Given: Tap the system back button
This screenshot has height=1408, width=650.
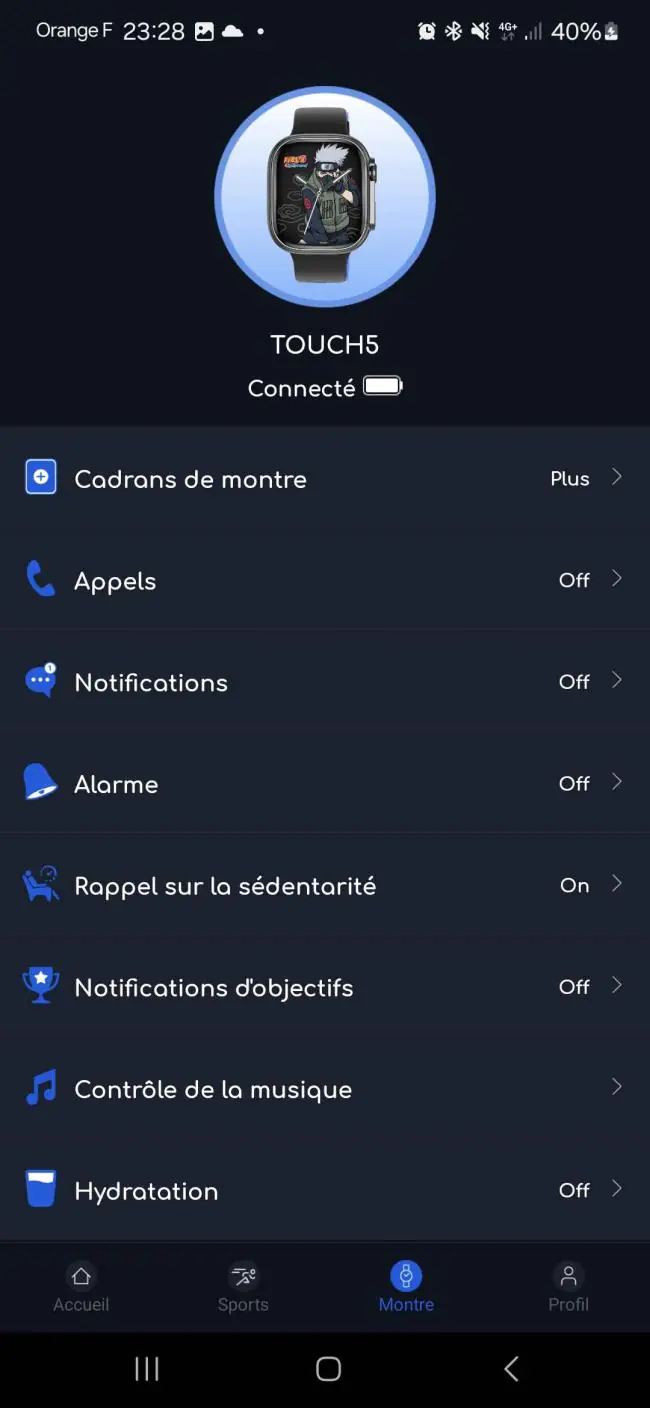Looking at the screenshot, I should point(511,1368).
